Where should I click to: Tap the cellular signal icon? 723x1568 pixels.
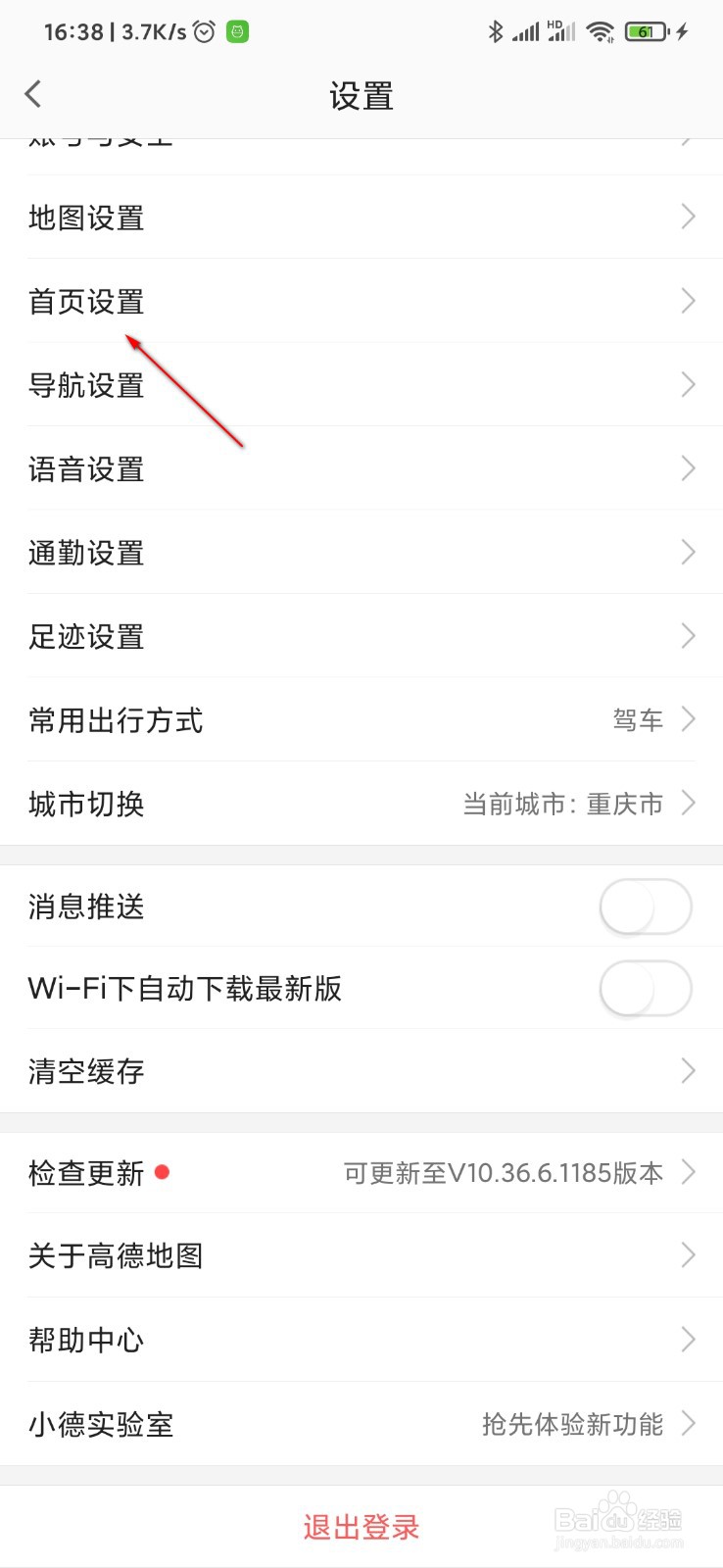click(526, 30)
